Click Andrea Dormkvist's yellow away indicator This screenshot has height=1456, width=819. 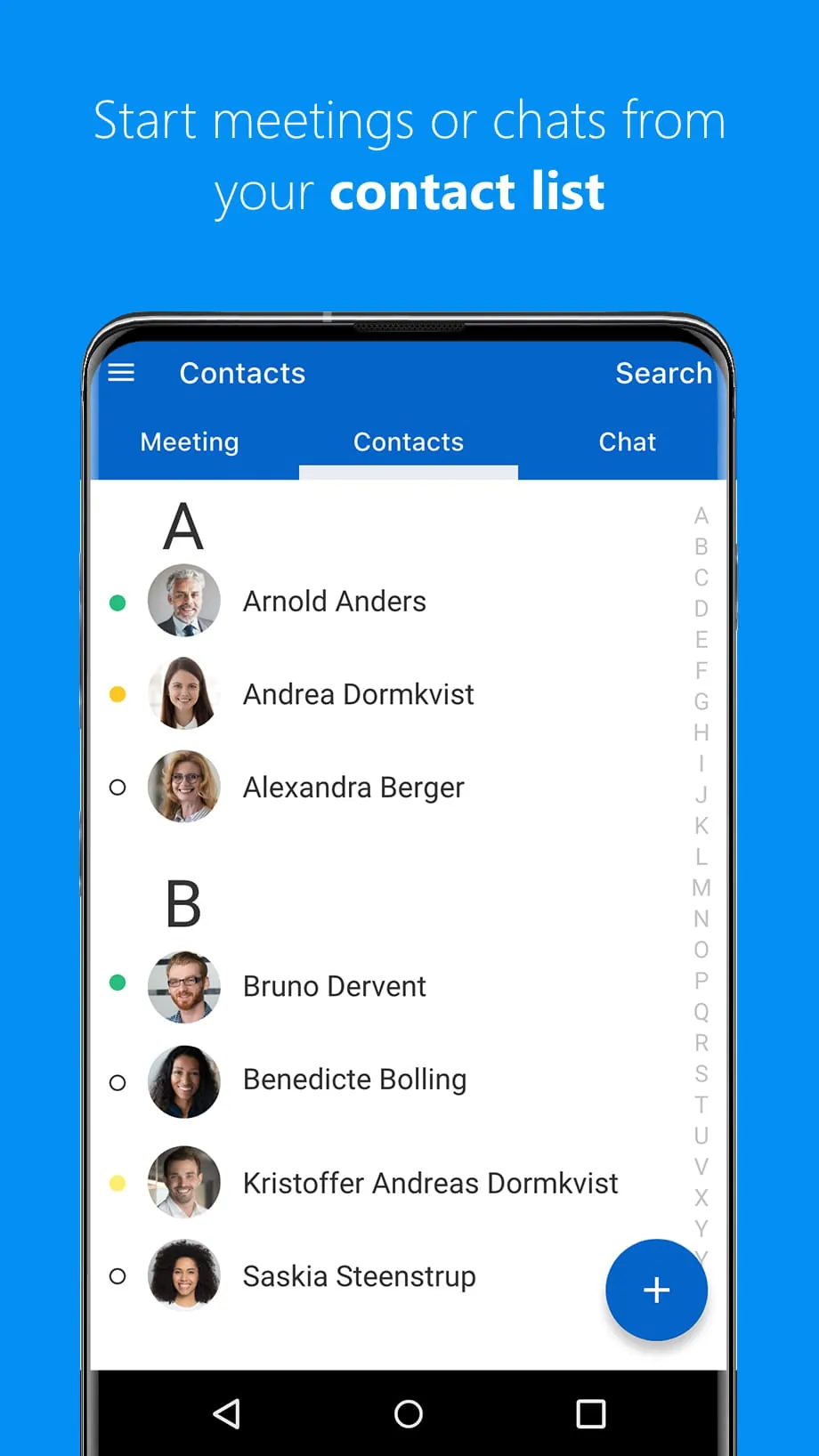[x=118, y=695]
